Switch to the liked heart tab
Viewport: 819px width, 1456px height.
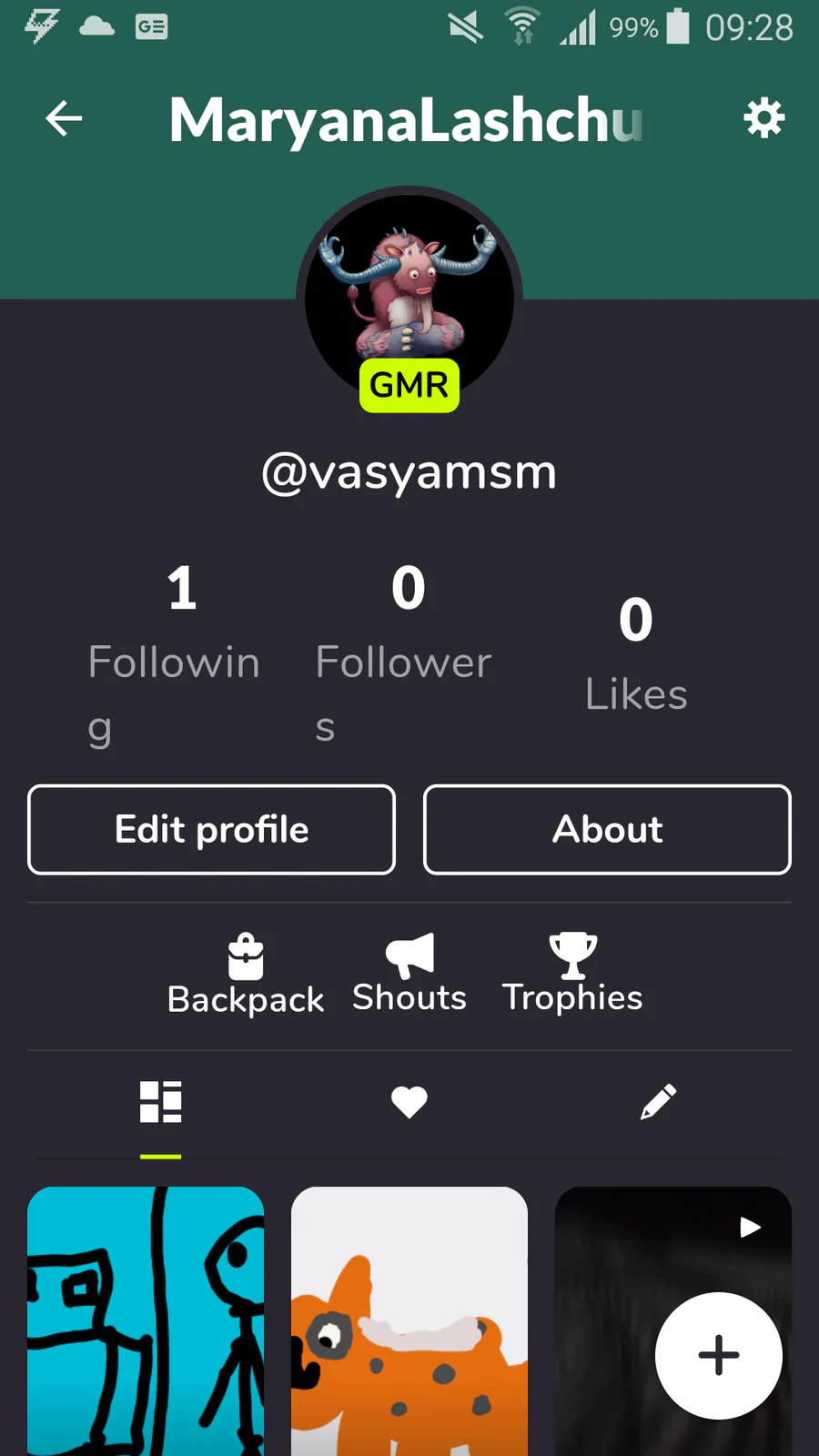[x=409, y=1102]
